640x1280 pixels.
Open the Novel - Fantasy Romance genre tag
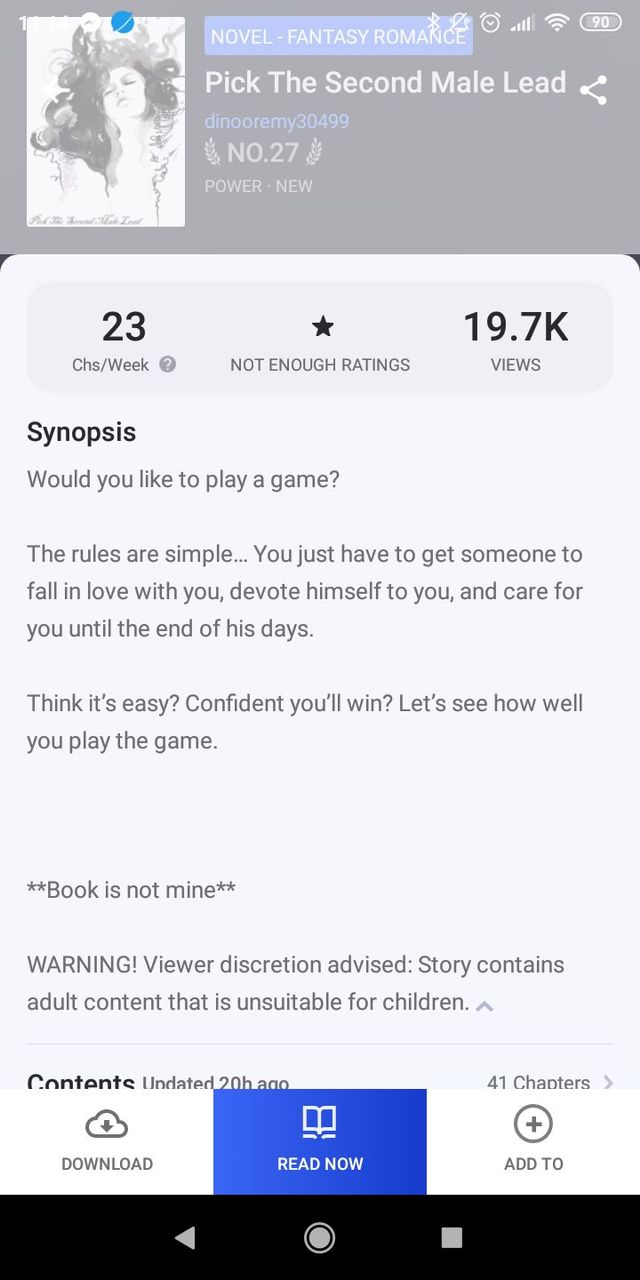click(338, 37)
